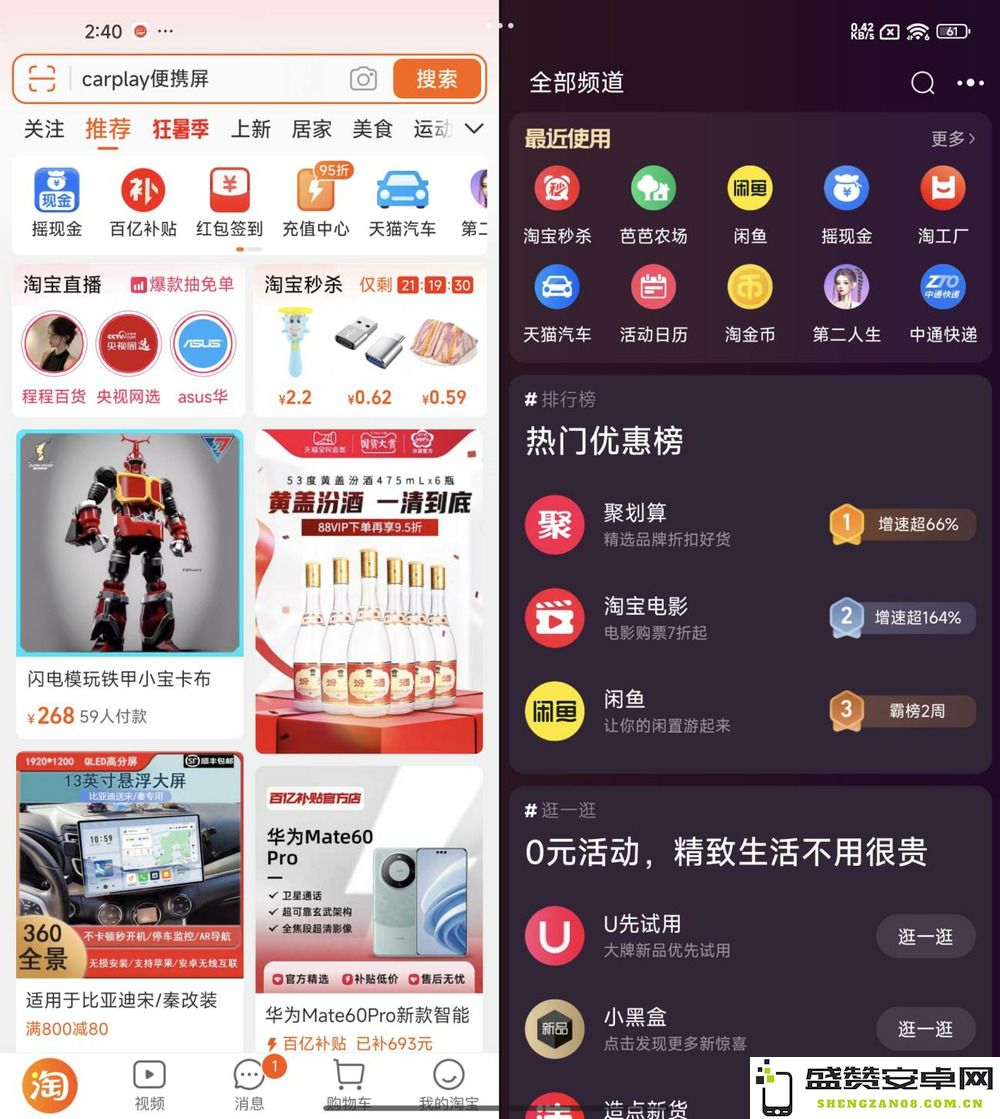Viewport: 1000px width, 1119px height.
Task: Switch to the 关注 tab
Action: [44, 129]
